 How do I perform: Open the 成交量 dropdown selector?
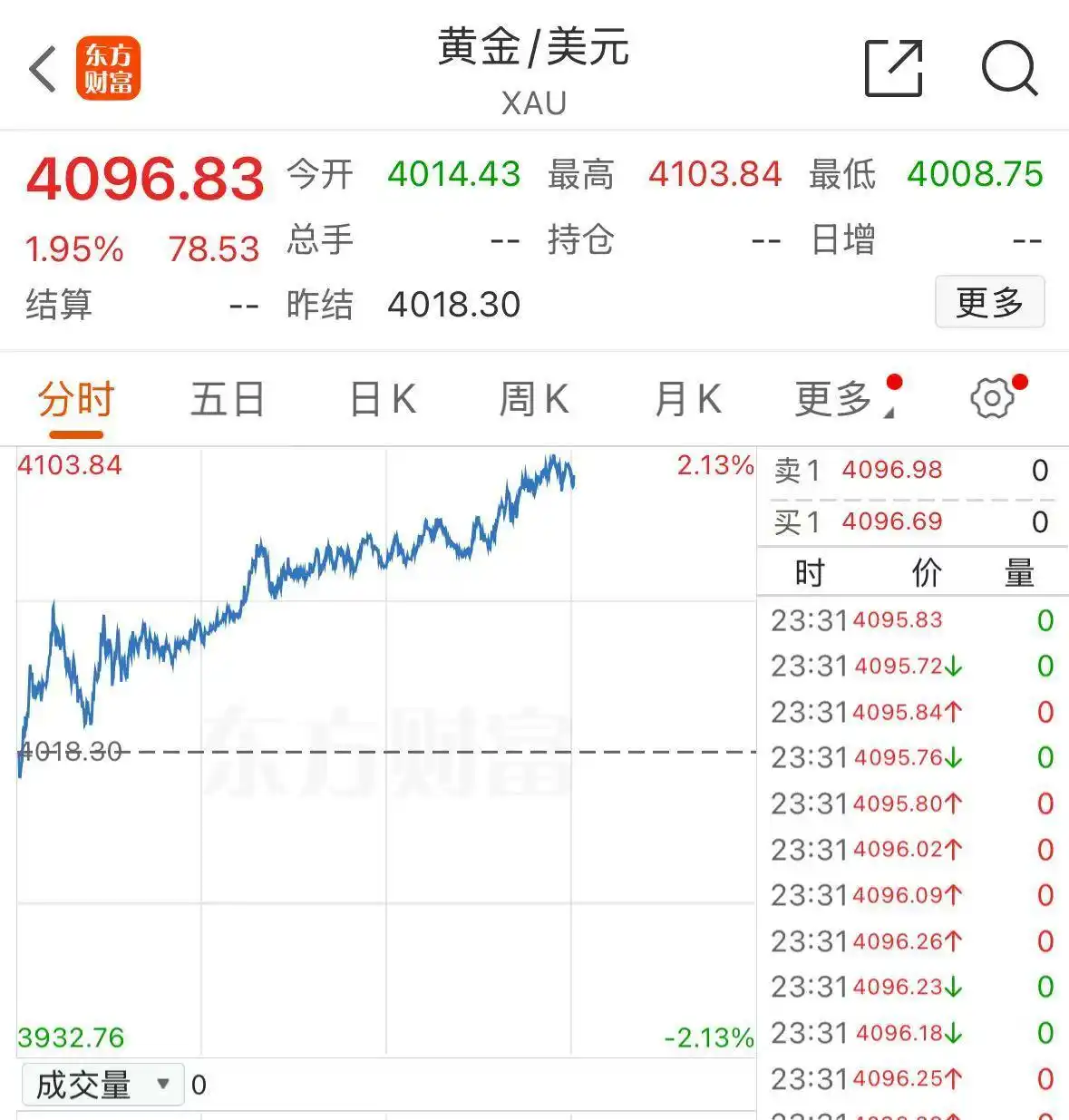[102, 1082]
